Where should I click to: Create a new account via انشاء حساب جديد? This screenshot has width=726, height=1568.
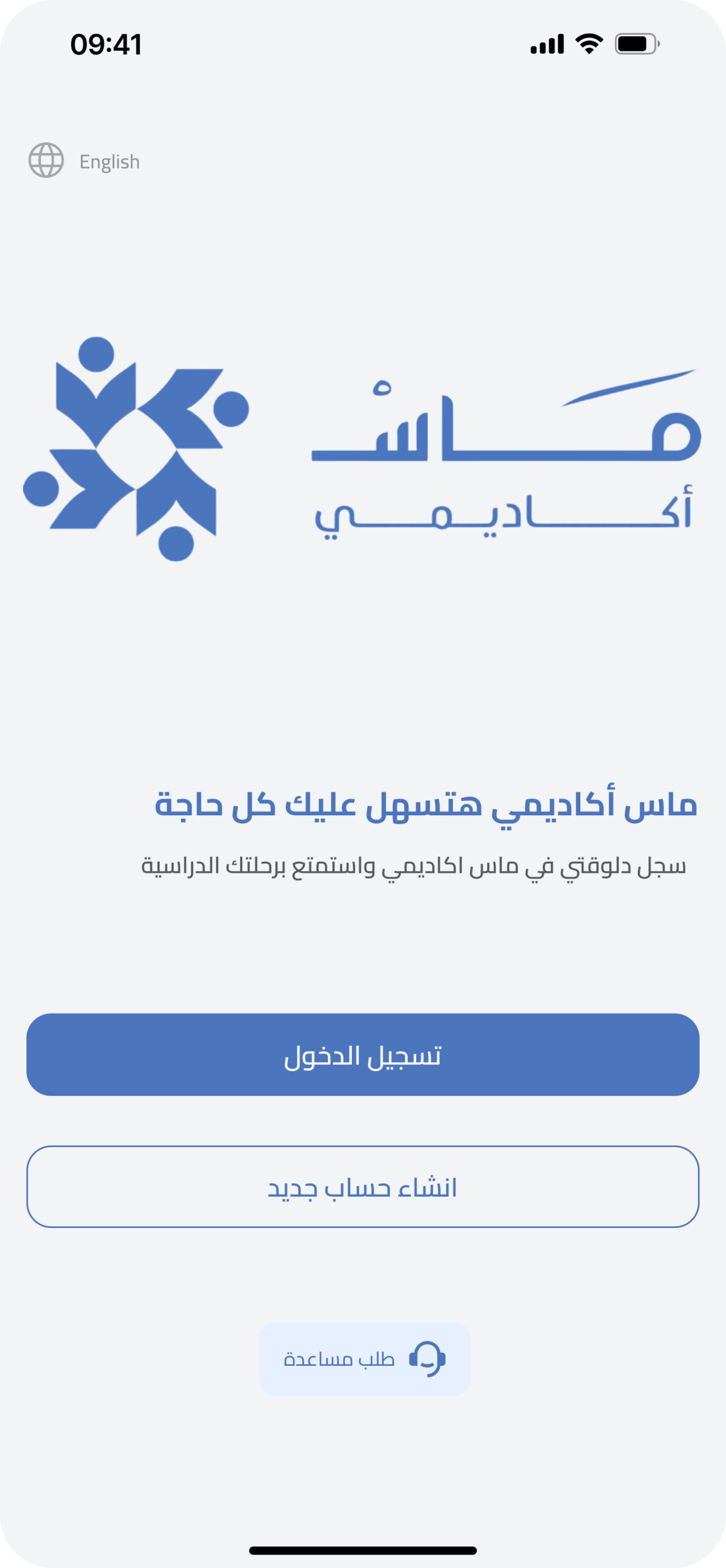coord(362,1186)
